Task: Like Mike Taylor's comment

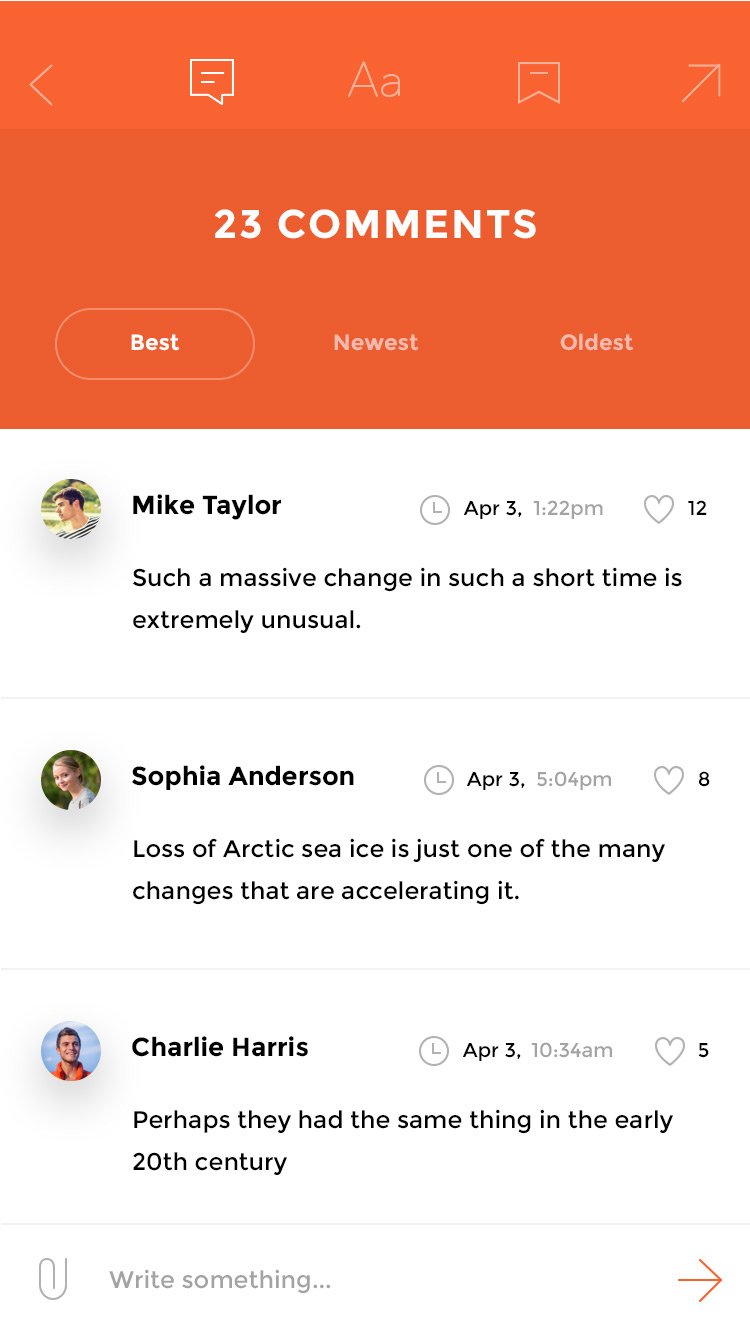Action: coord(658,510)
